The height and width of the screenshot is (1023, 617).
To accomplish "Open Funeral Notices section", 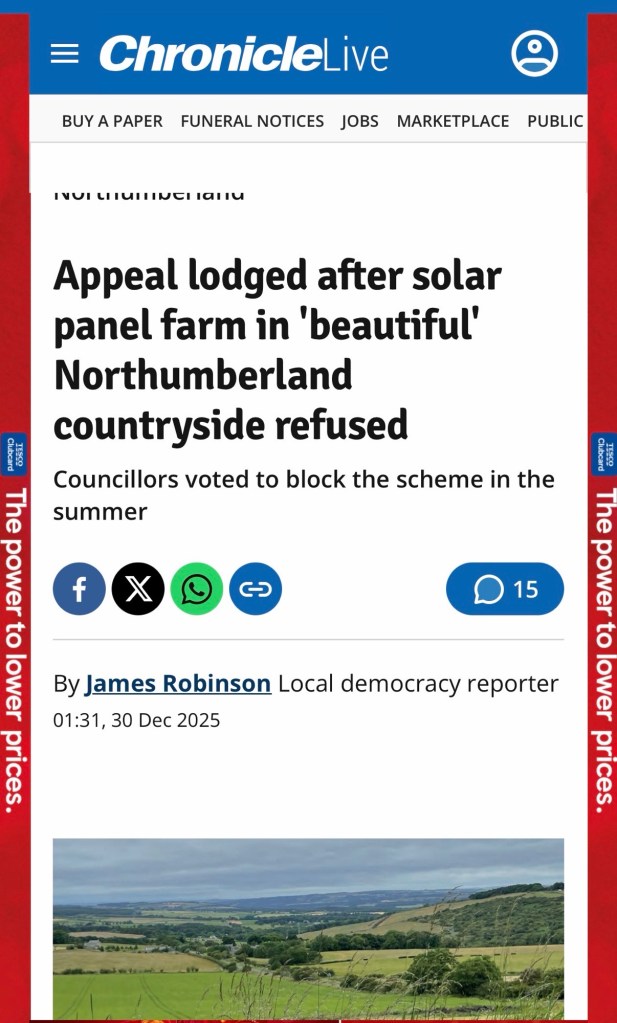I will click(x=252, y=121).
